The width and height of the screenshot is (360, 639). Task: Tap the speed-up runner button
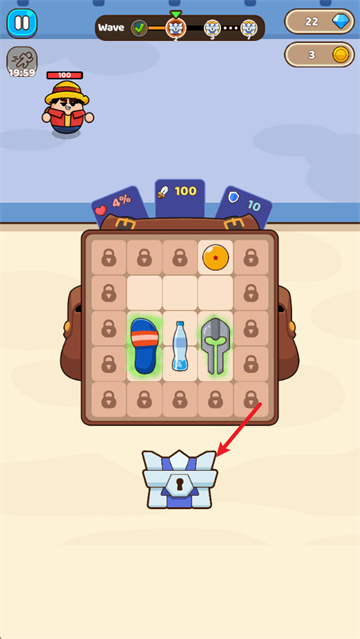click(22, 62)
